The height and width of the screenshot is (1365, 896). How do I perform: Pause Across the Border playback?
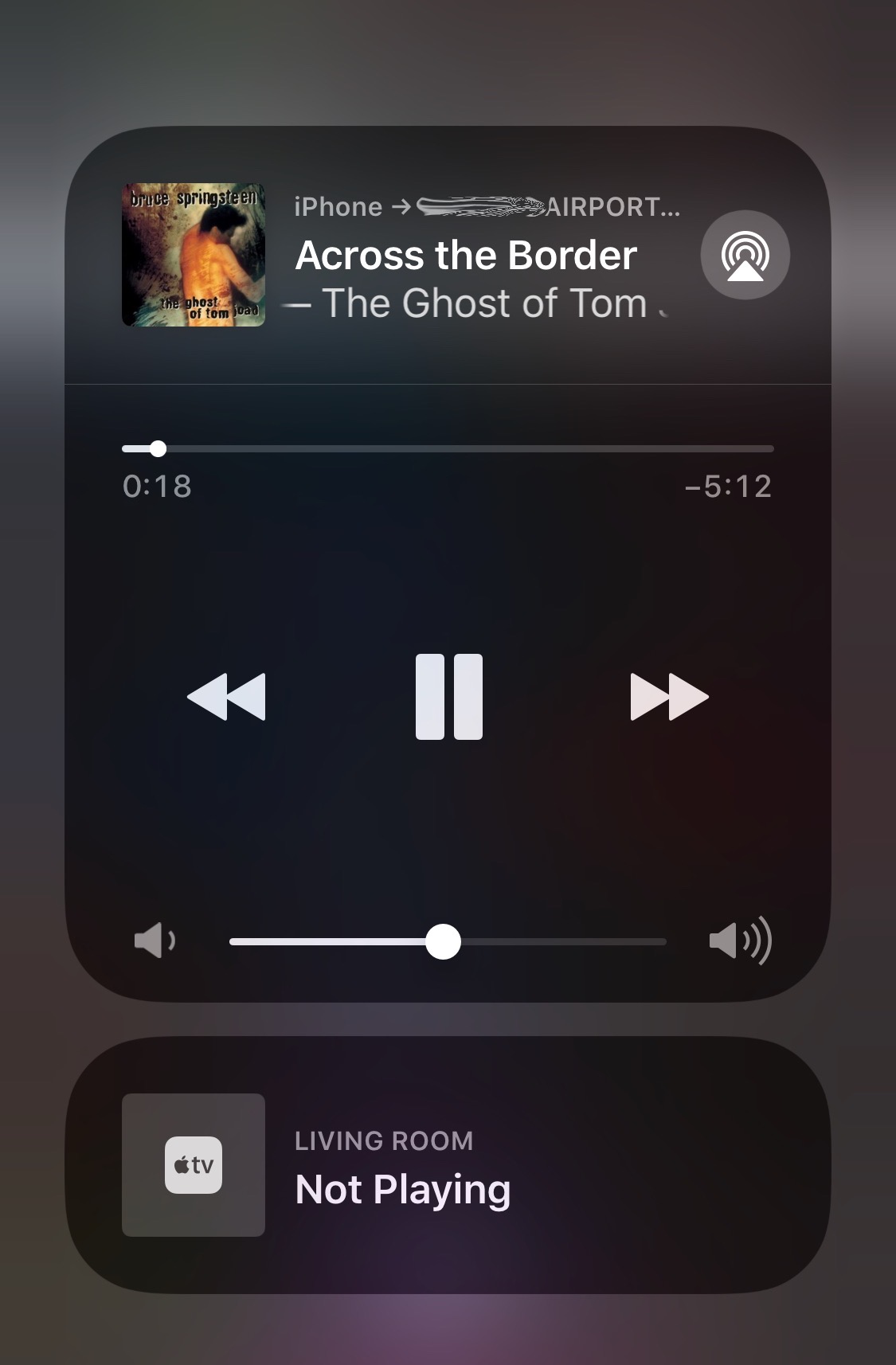tap(449, 697)
